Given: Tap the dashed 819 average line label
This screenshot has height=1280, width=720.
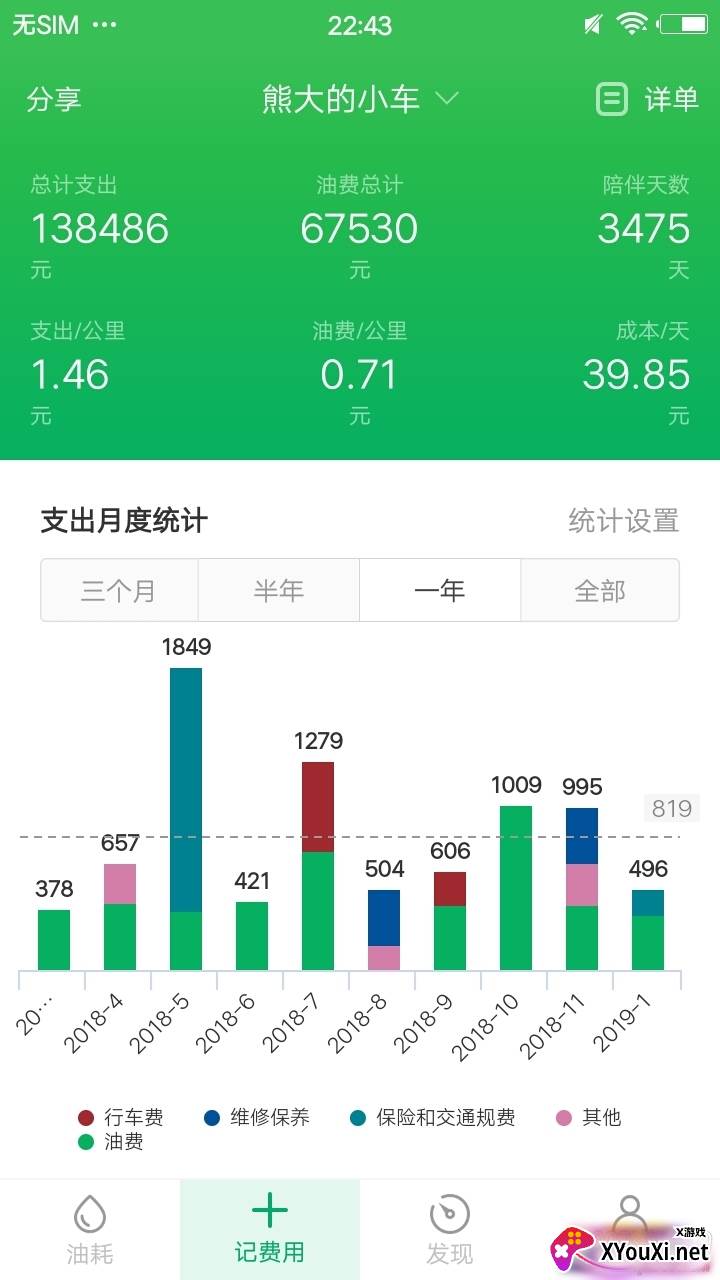Looking at the screenshot, I should click(x=671, y=808).
